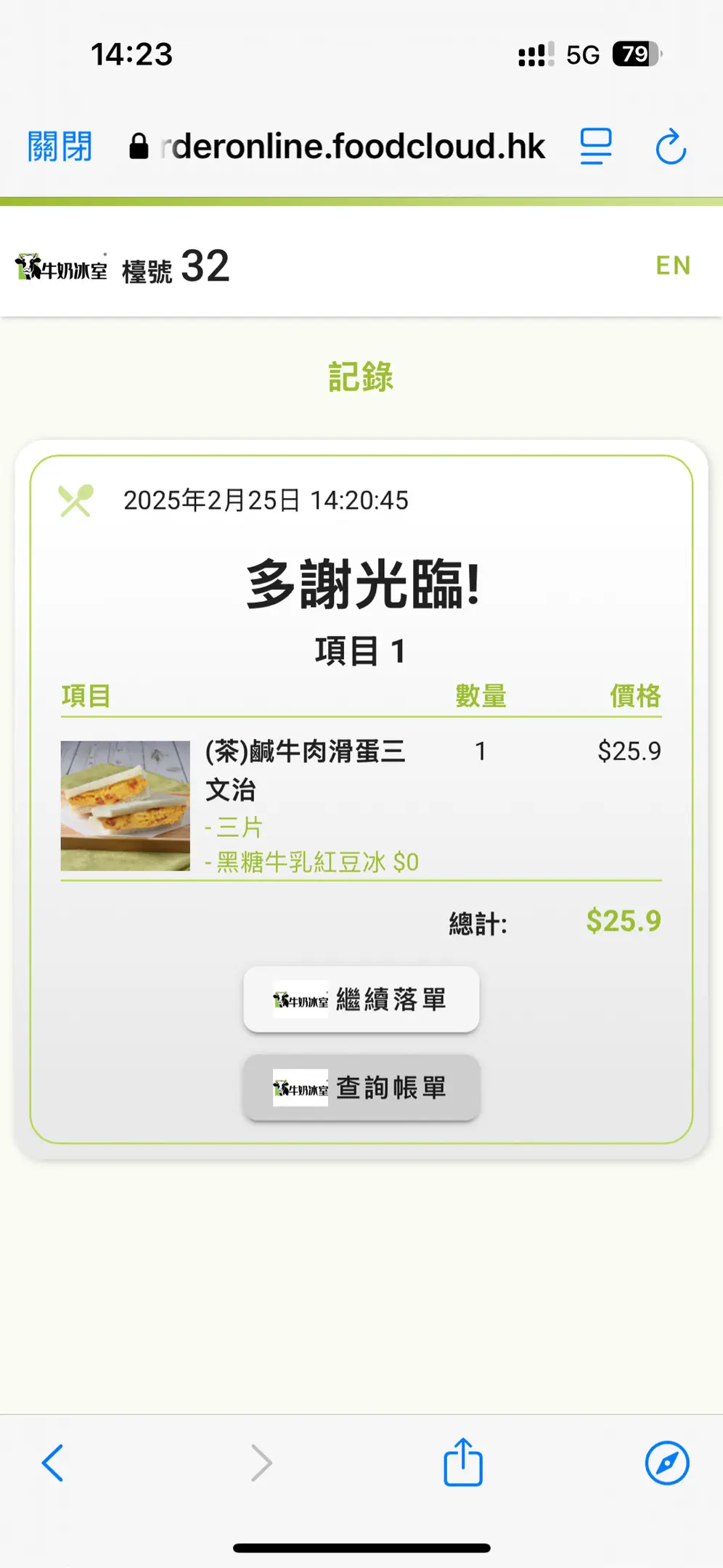Viewport: 723px width, 1568px height.
Task: Tap 繼續落單 to continue ordering
Action: pos(361,1000)
